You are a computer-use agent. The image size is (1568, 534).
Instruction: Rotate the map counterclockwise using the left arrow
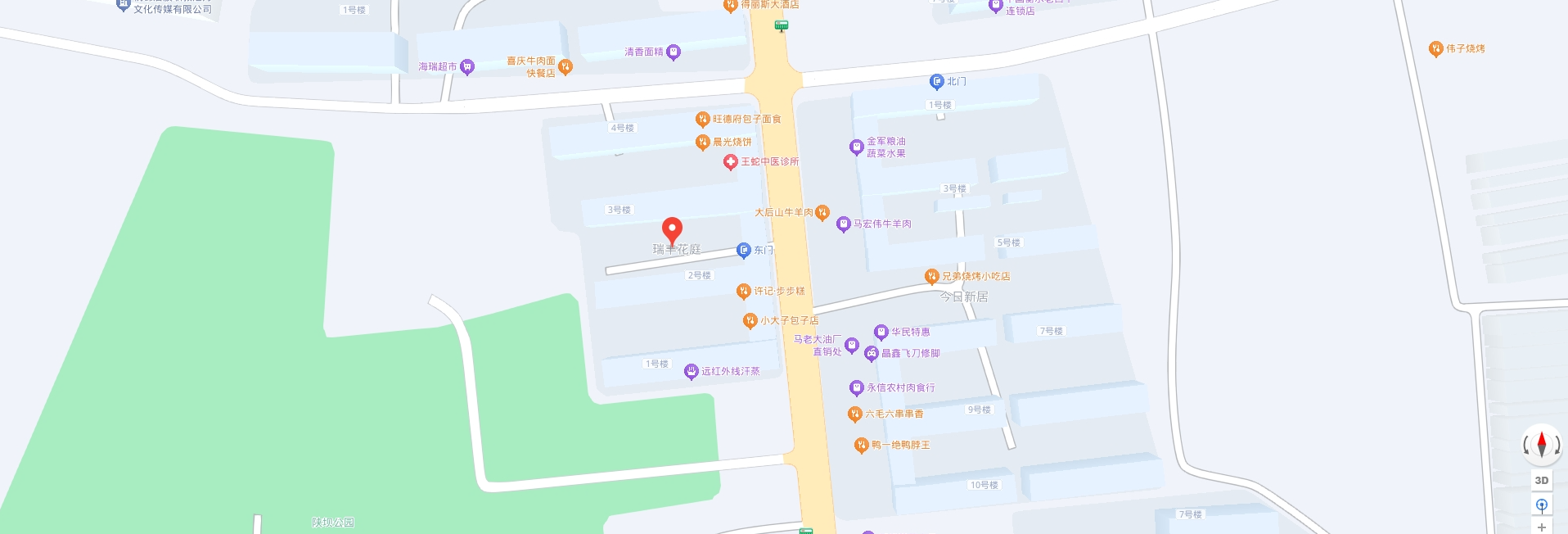tap(1525, 446)
